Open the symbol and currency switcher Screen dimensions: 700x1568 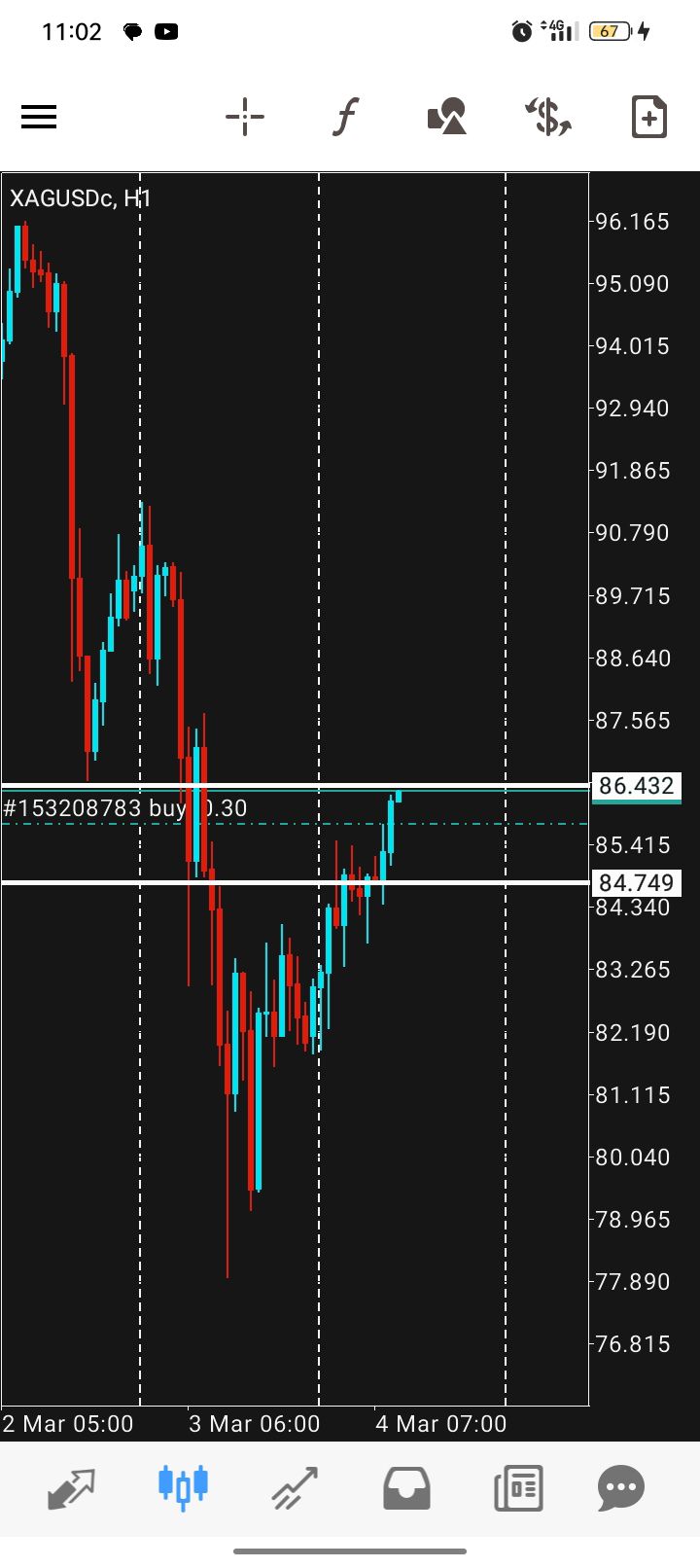click(x=548, y=118)
